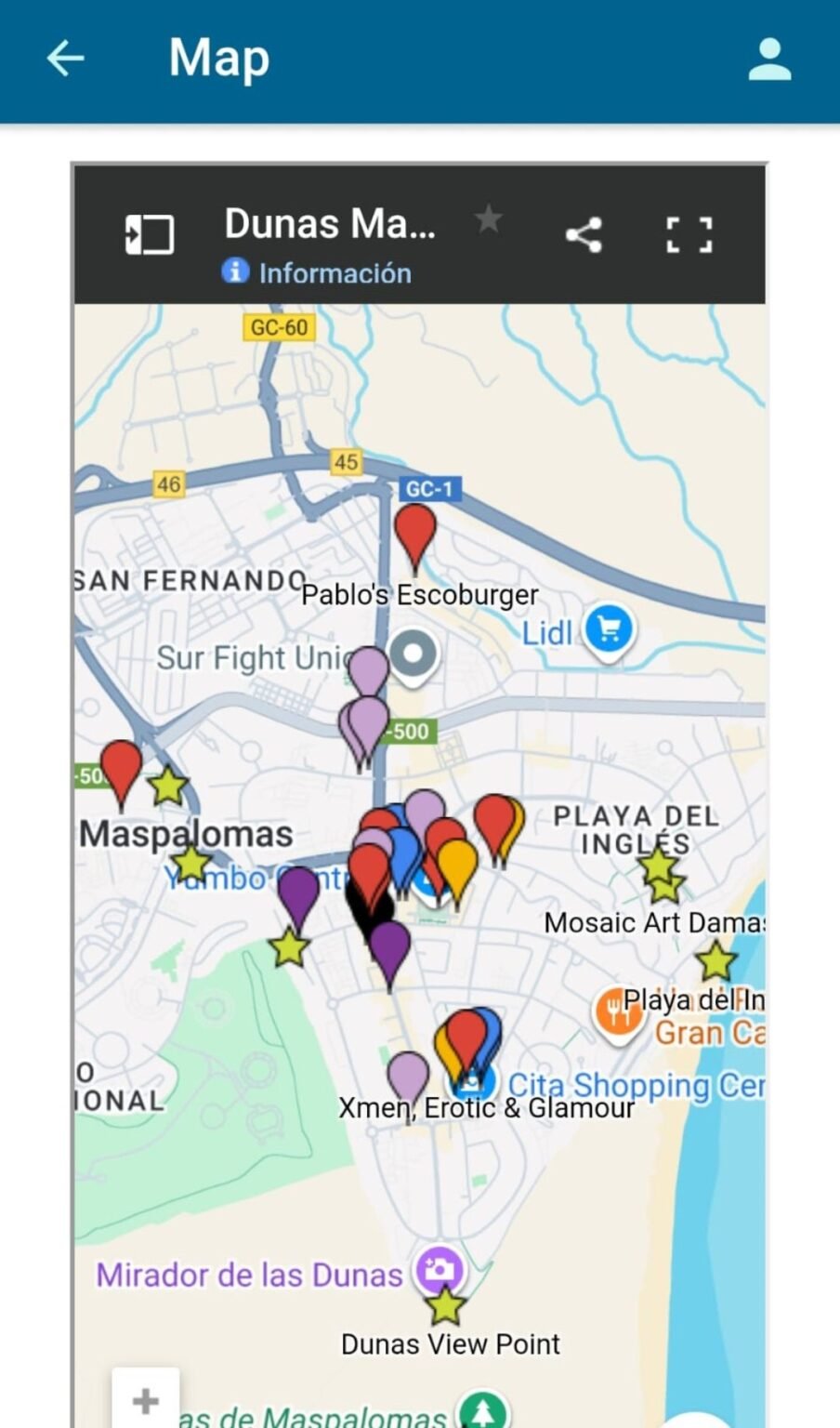This screenshot has width=840, height=1428.
Task: Star this Dunas map as favorite
Action: pyautogui.click(x=488, y=219)
